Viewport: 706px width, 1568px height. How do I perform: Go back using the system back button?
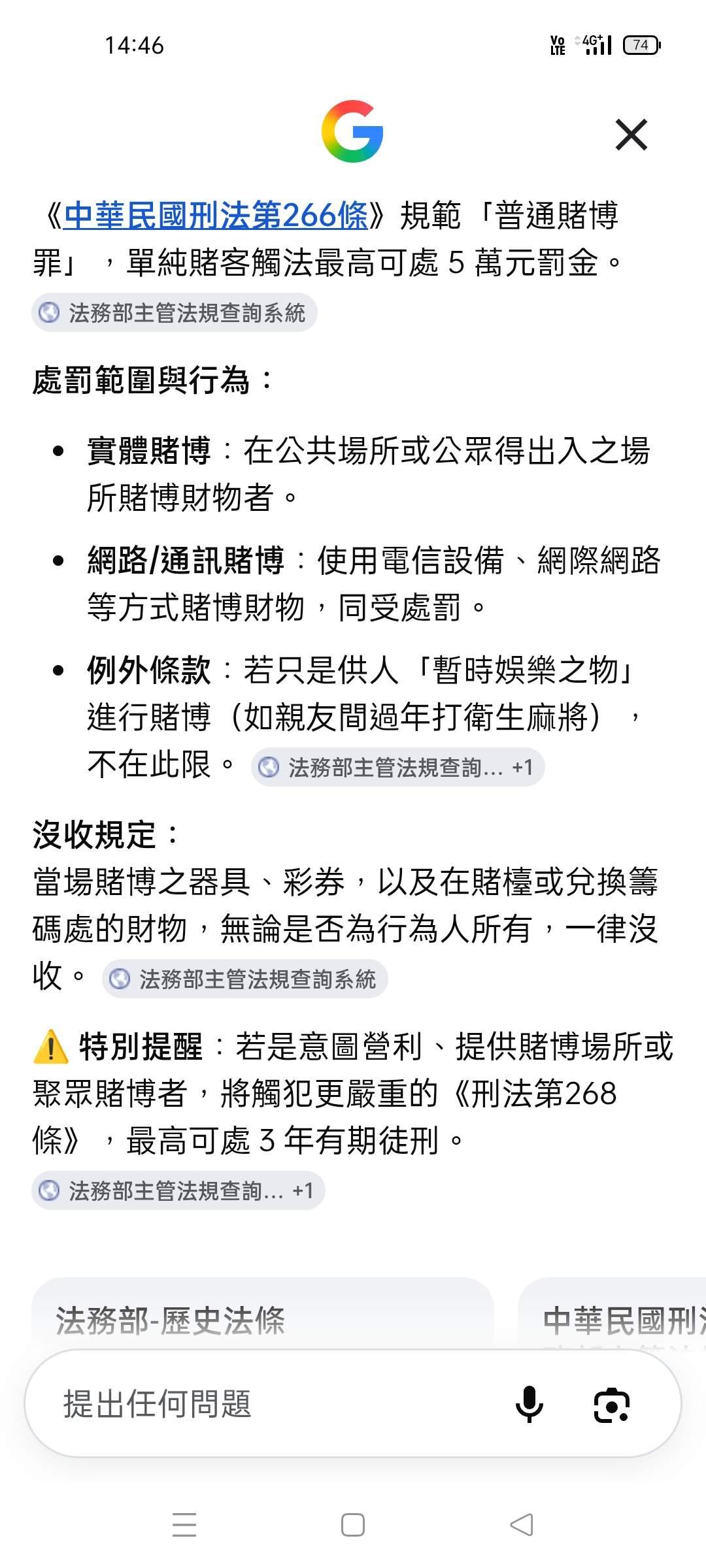522,1525
